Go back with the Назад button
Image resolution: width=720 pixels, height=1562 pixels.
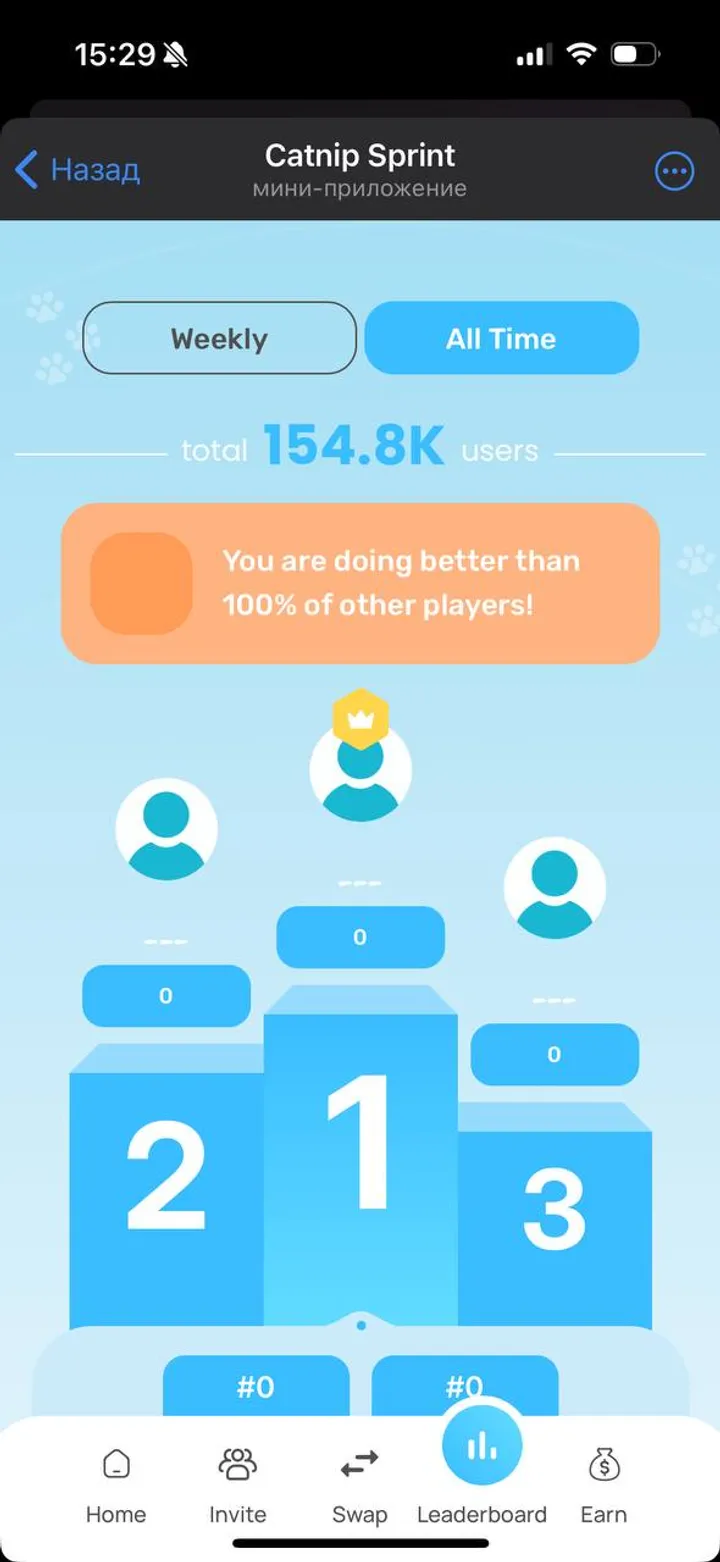click(78, 170)
